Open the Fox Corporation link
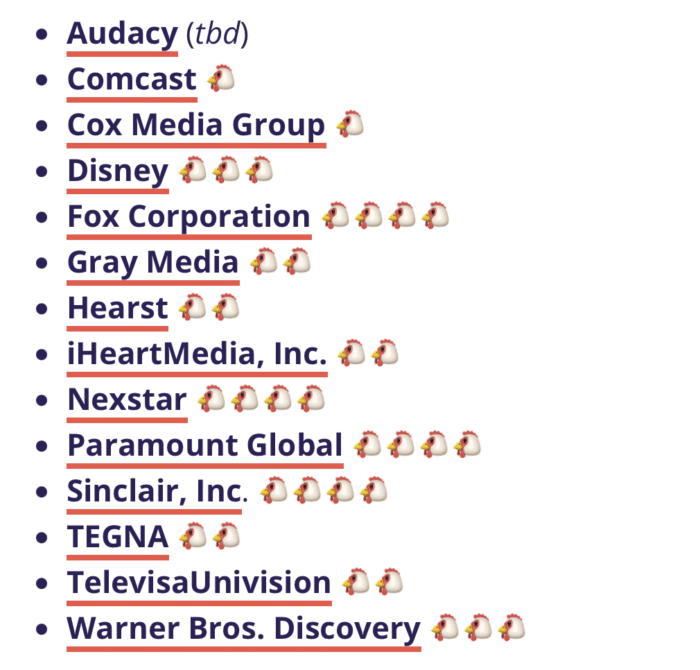 188,217
